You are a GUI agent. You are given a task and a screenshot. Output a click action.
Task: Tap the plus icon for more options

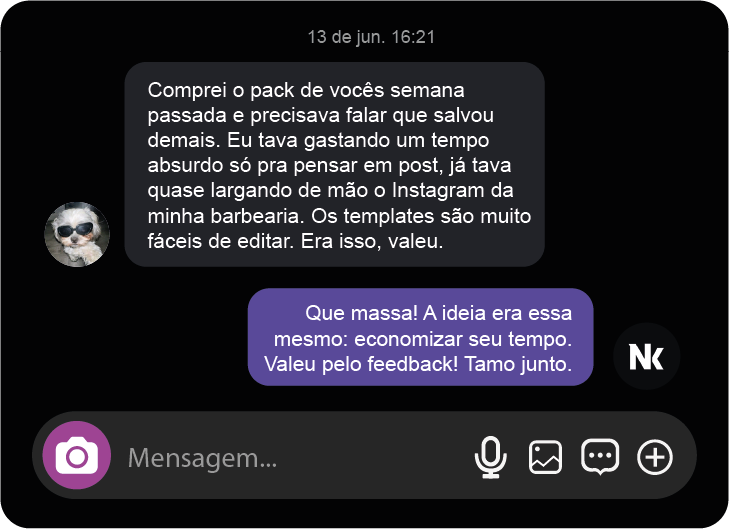[x=655, y=457]
